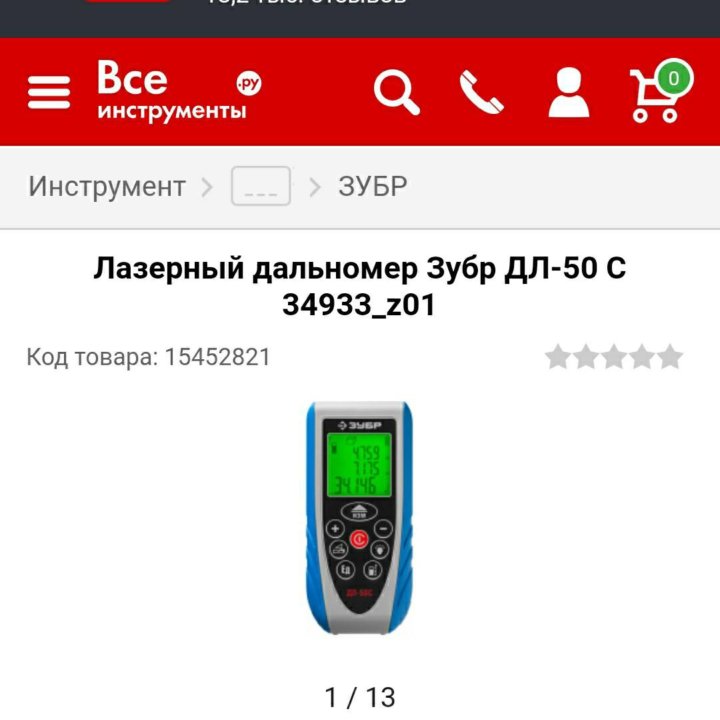Open the ЗУБР breadcrumb link

[x=373, y=186]
